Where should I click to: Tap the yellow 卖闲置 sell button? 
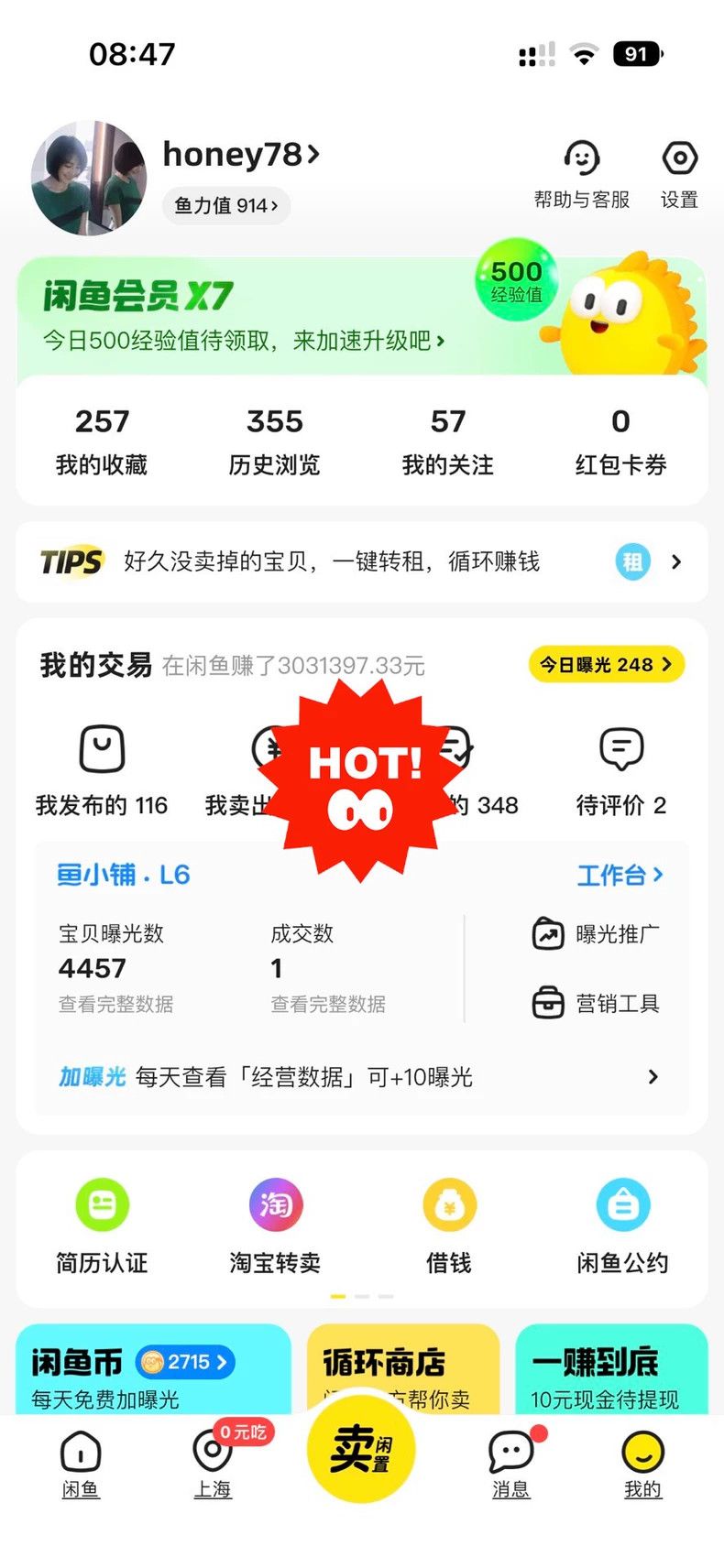tap(360, 1449)
